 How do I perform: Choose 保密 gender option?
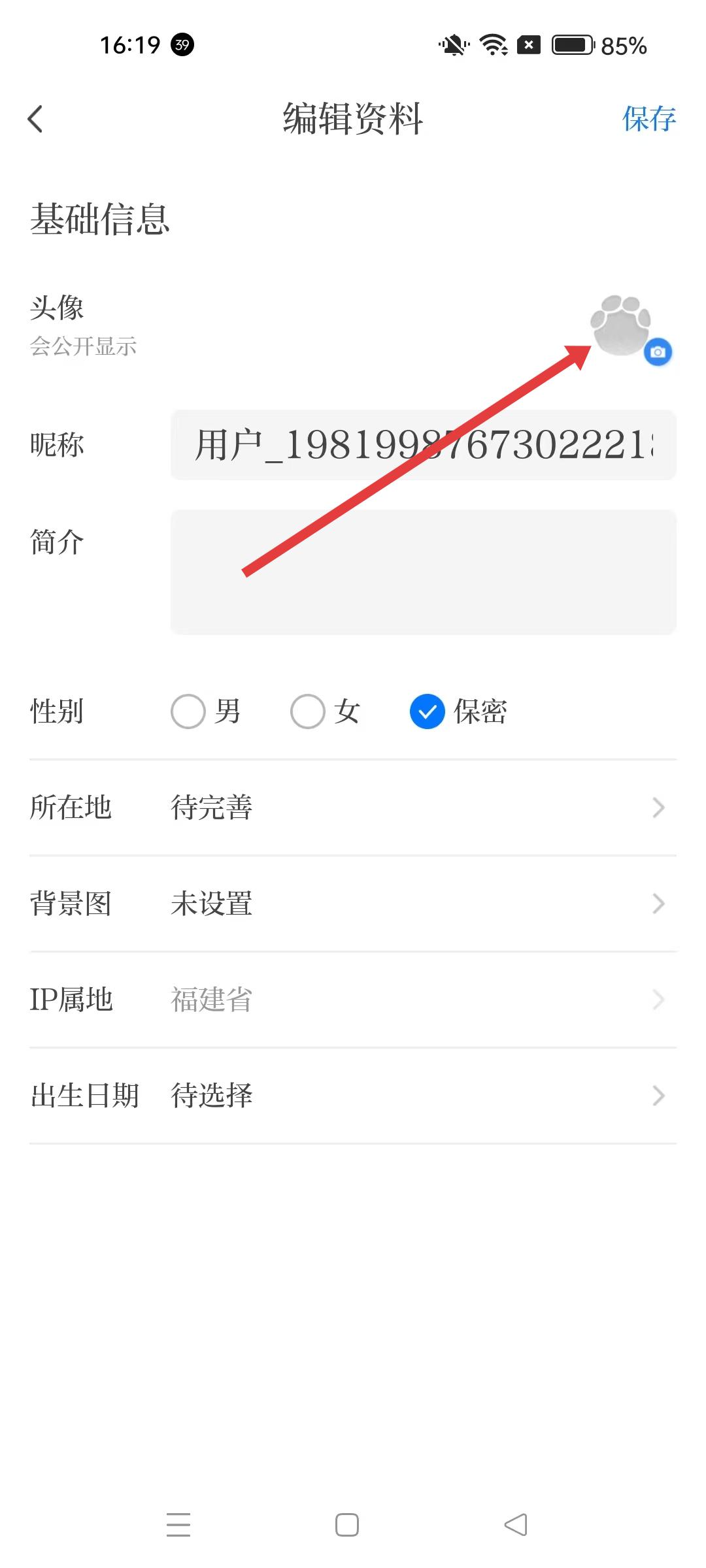pos(428,711)
